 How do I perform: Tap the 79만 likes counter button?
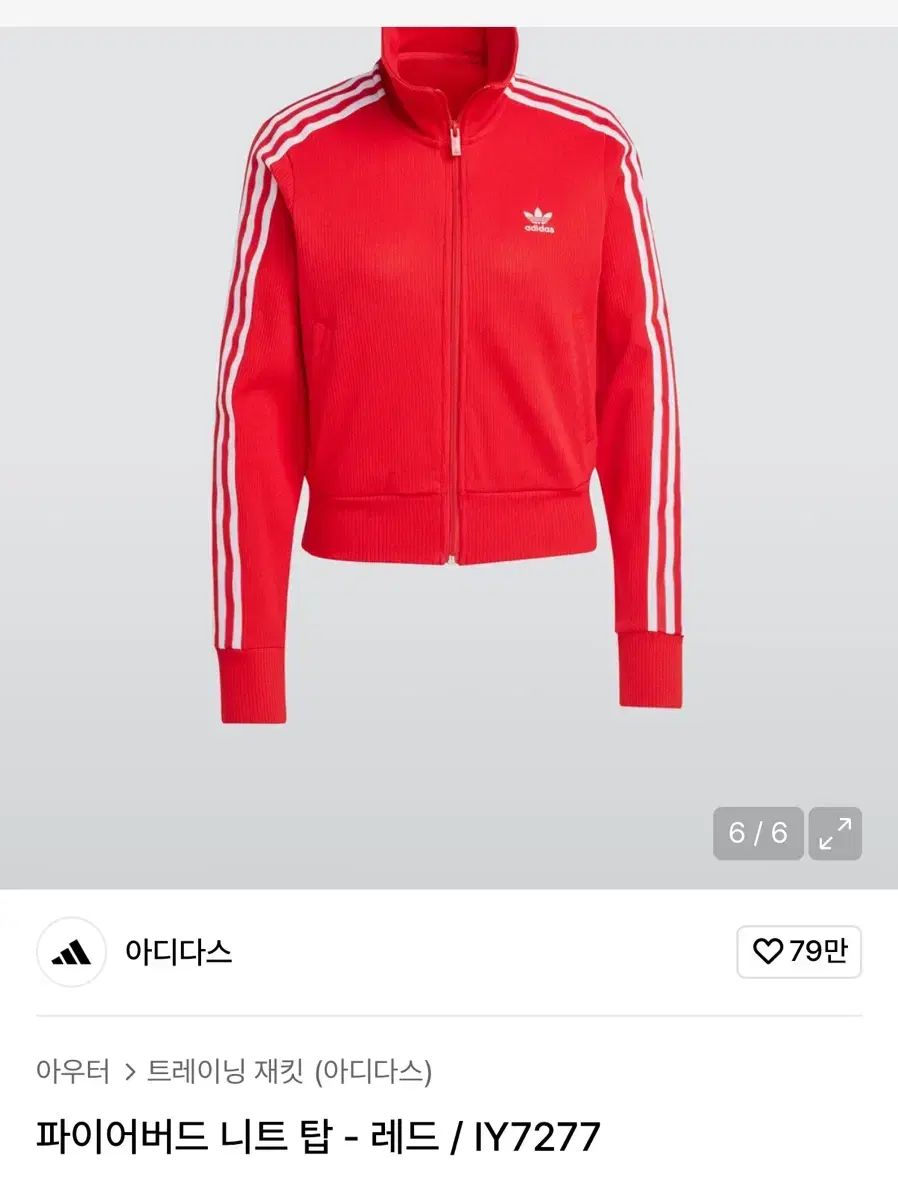(798, 952)
